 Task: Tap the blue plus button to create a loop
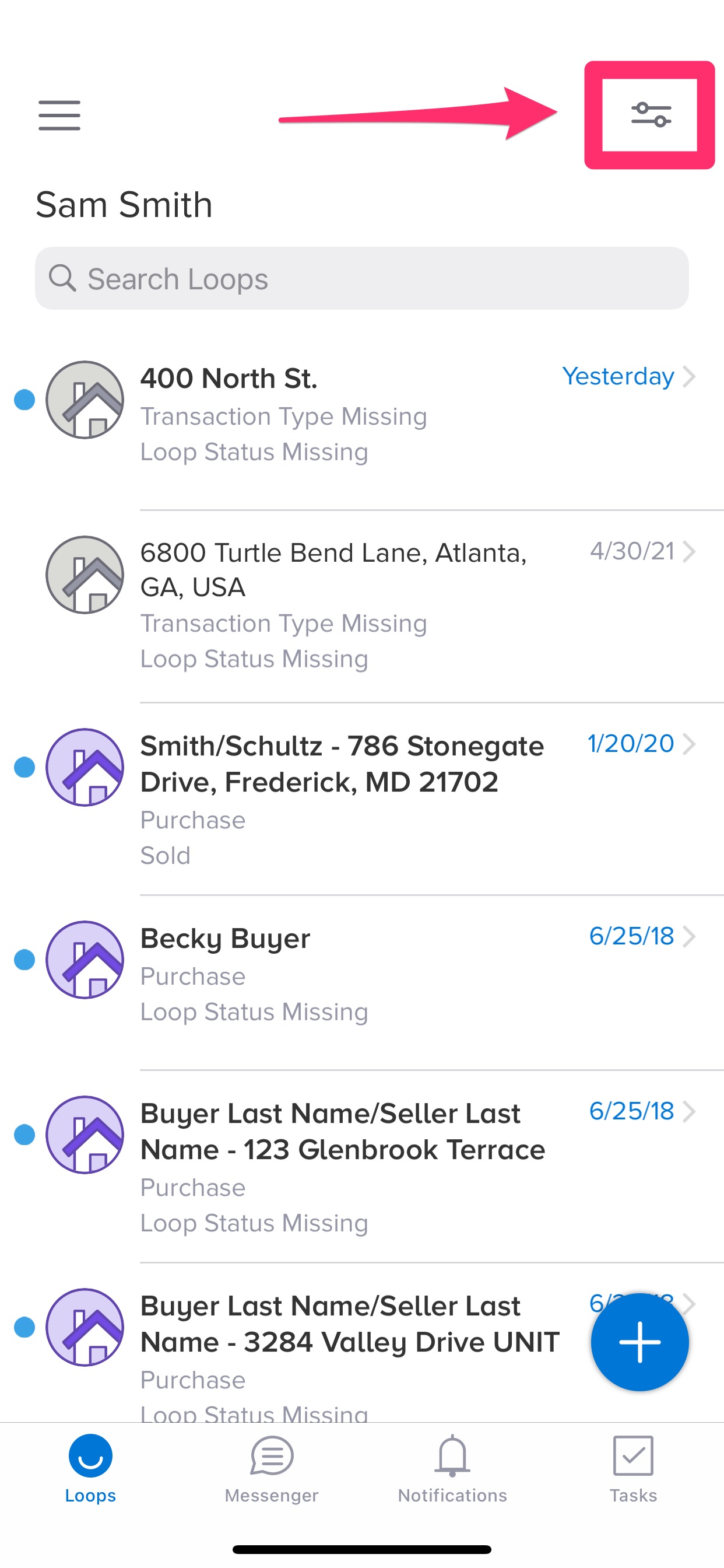pyautogui.click(x=639, y=1343)
